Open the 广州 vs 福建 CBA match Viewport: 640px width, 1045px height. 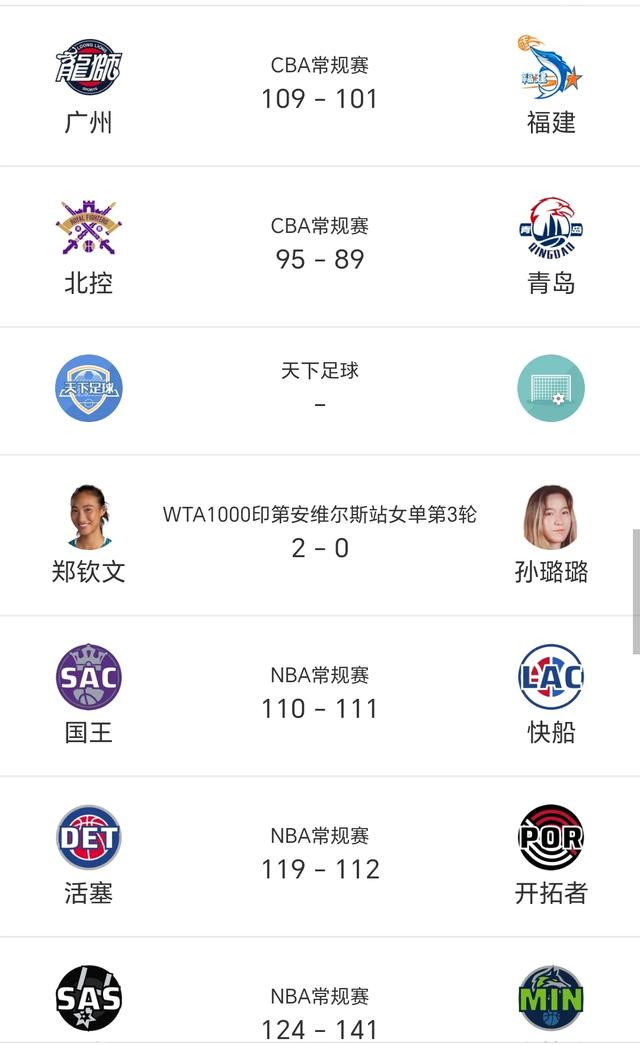(320, 86)
